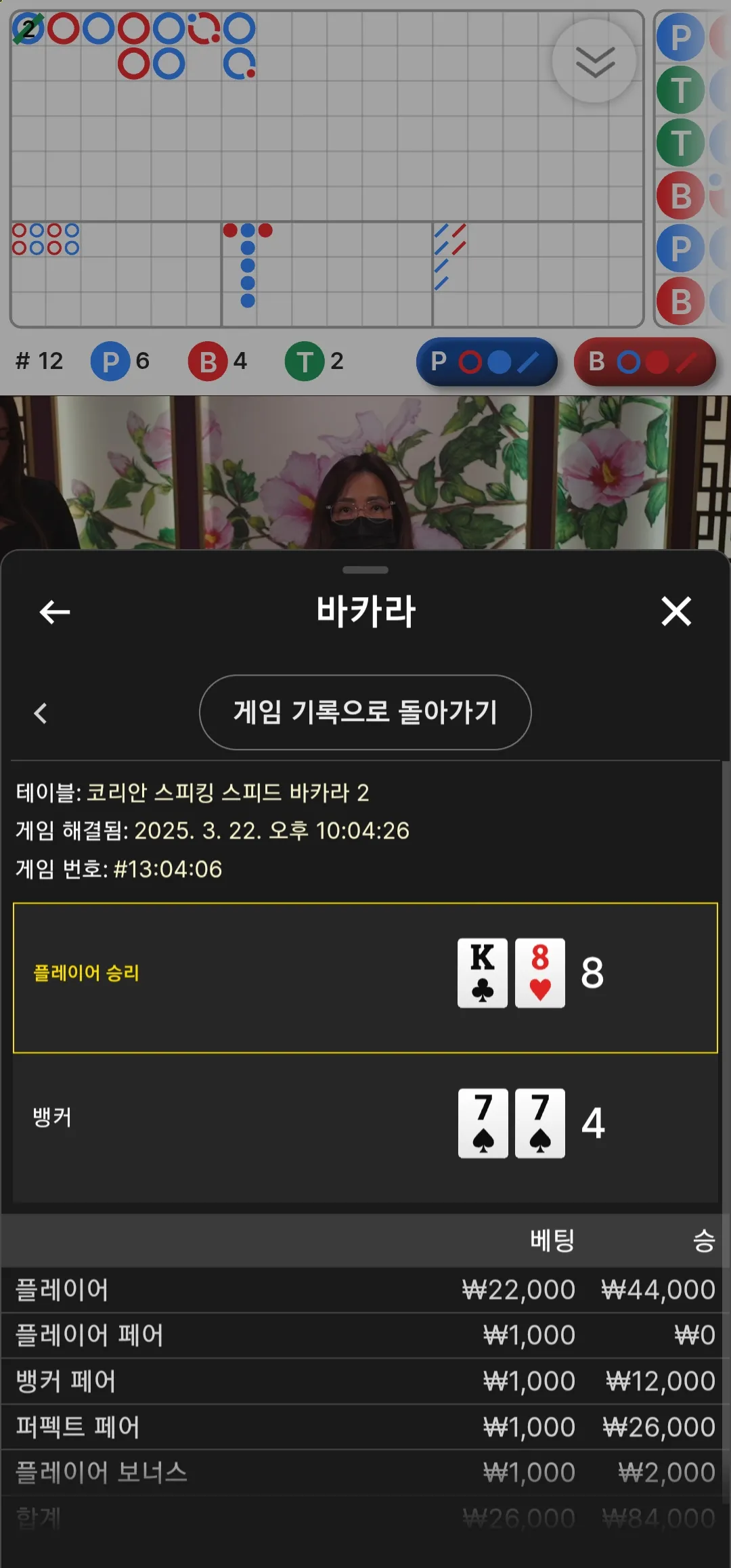Close the 바카라 panel
The height and width of the screenshot is (1568, 731).
point(676,611)
